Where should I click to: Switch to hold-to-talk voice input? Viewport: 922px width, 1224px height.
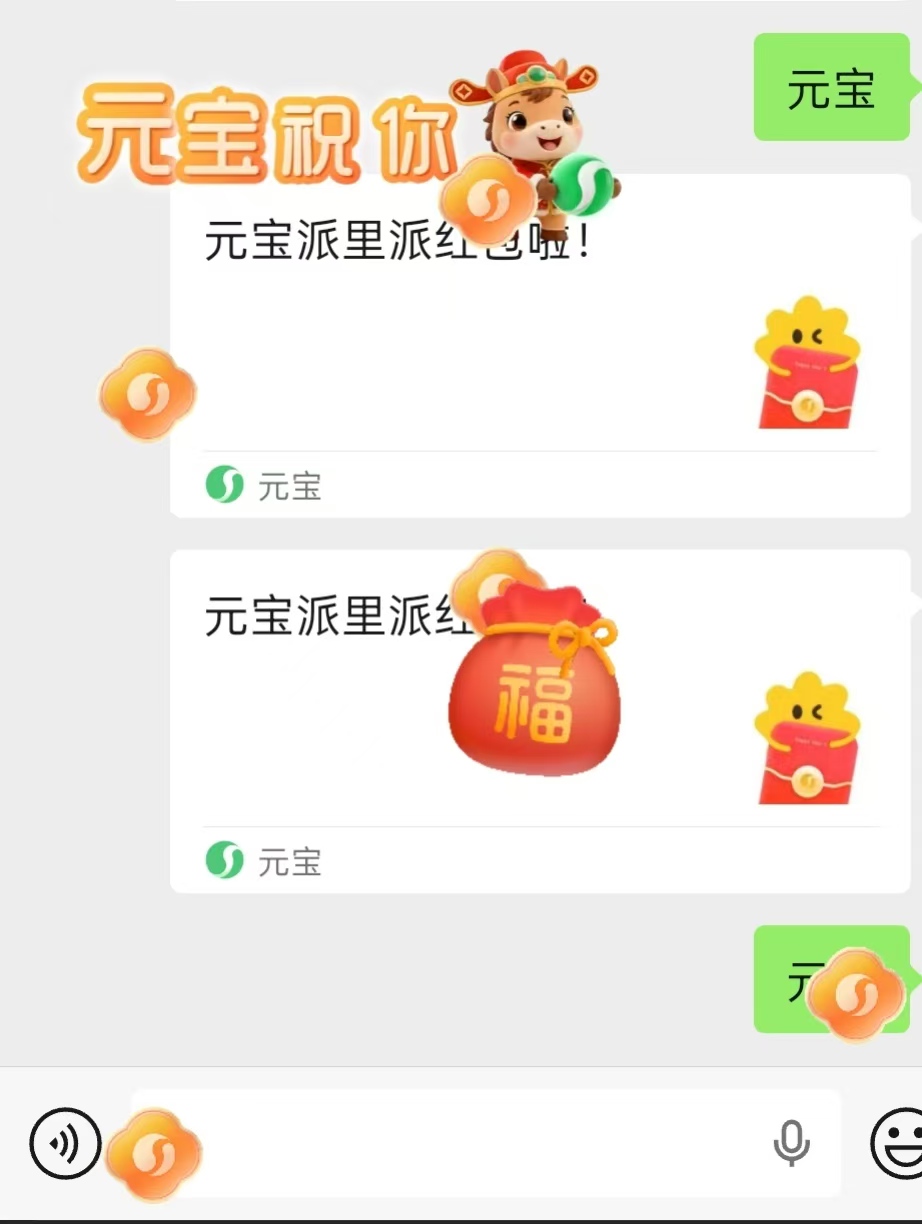[x=65, y=1143]
